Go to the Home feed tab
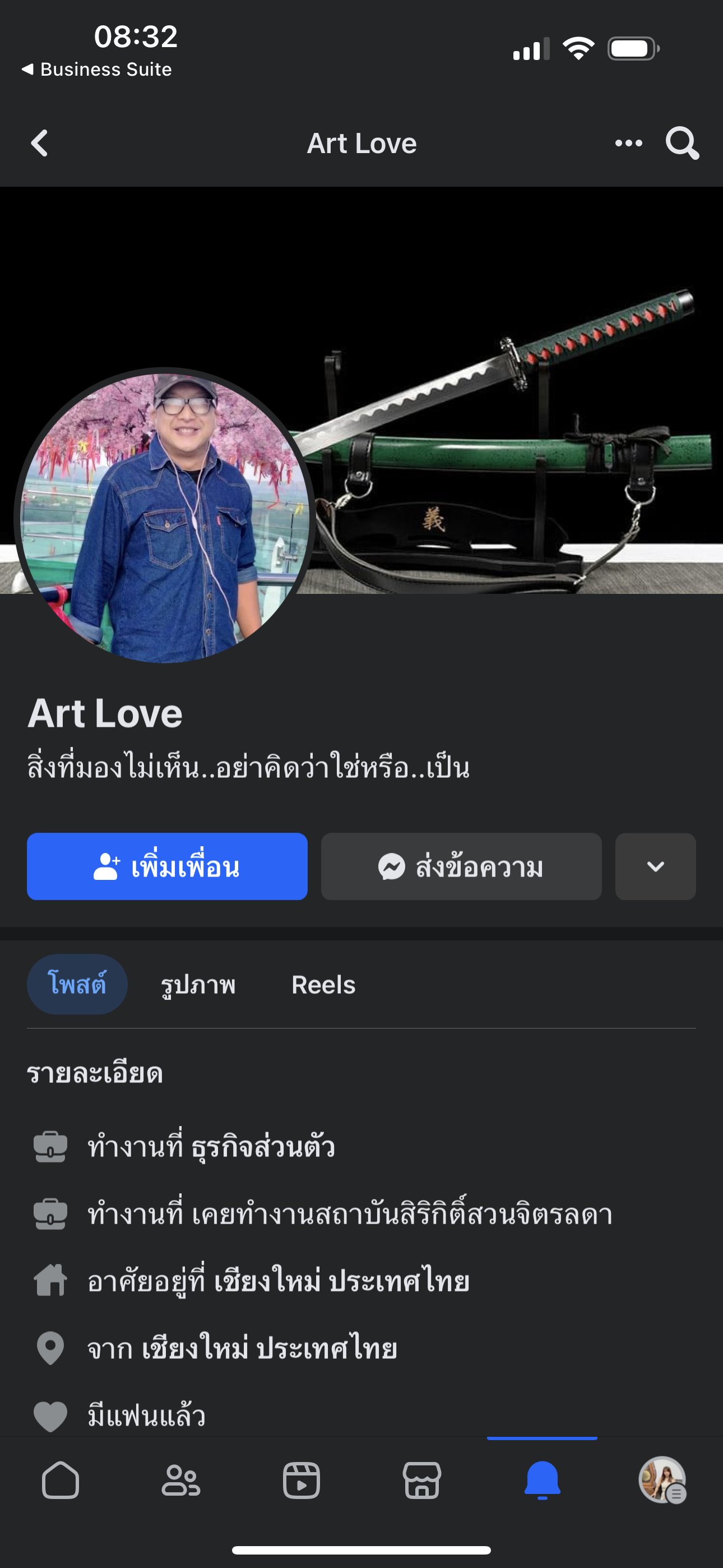Viewport: 723px width, 1568px height. click(x=61, y=1480)
